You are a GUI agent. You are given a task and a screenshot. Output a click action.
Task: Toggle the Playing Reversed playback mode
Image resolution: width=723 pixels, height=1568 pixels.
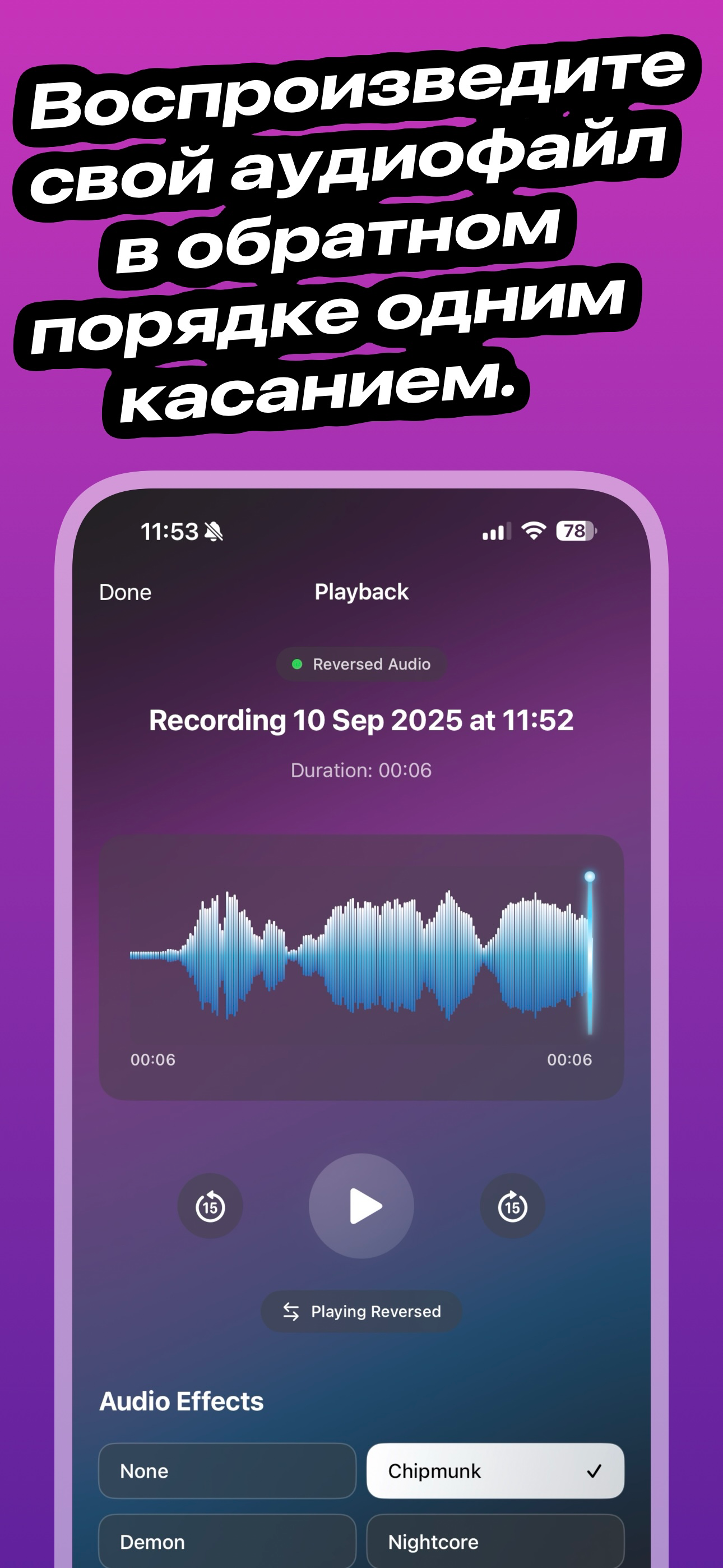coord(361,1312)
